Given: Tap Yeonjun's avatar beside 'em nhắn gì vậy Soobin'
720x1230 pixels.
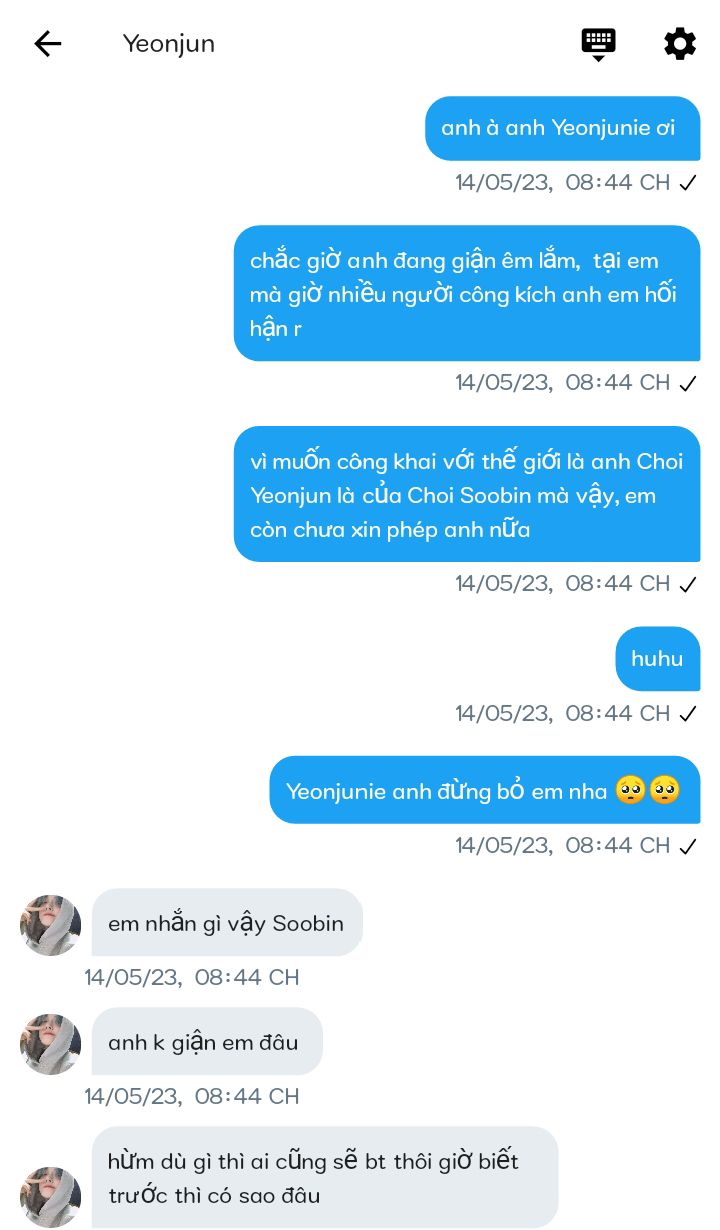Looking at the screenshot, I should tap(50, 925).
